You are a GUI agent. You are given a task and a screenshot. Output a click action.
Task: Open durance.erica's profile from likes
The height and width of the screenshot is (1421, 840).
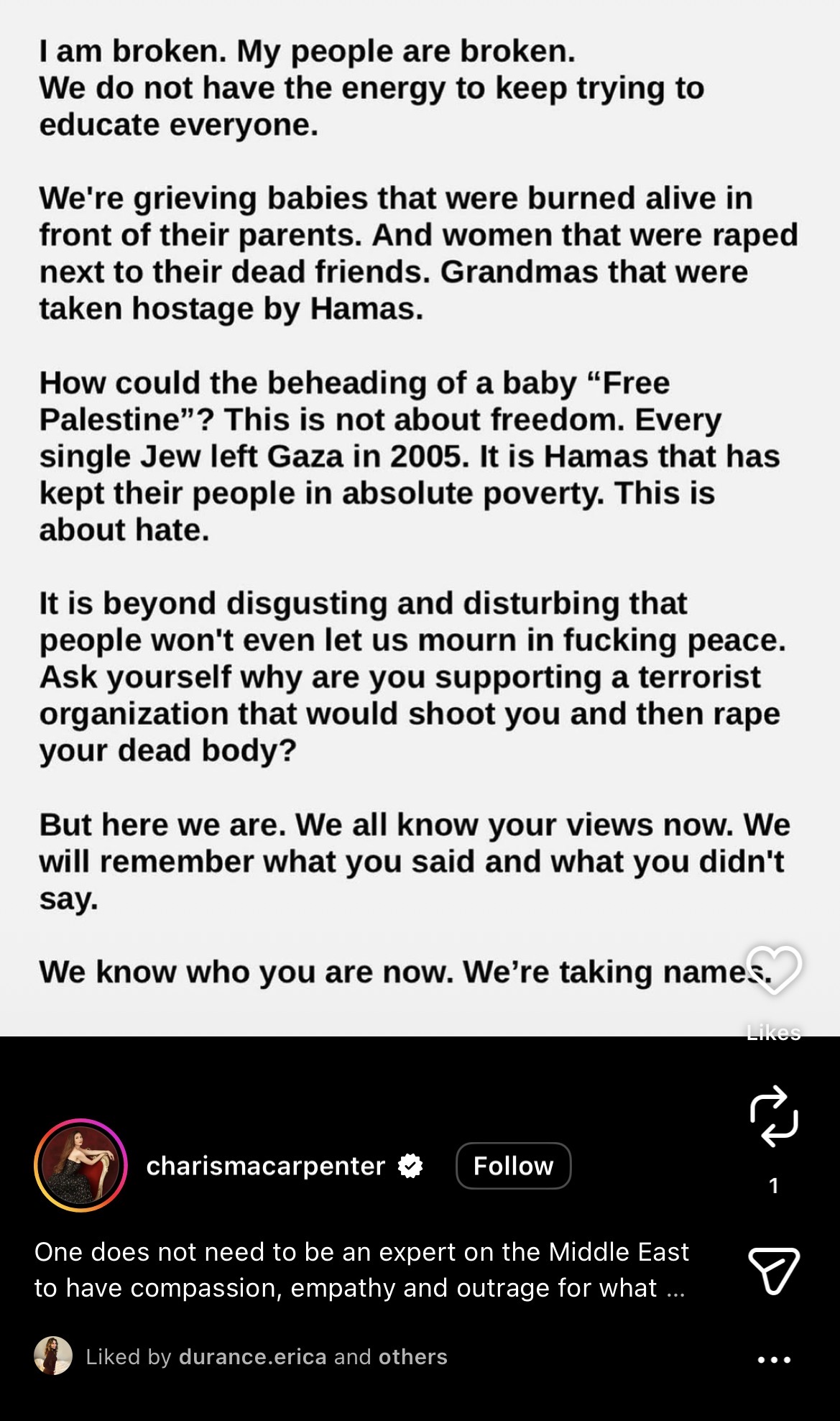click(x=252, y=1356)
